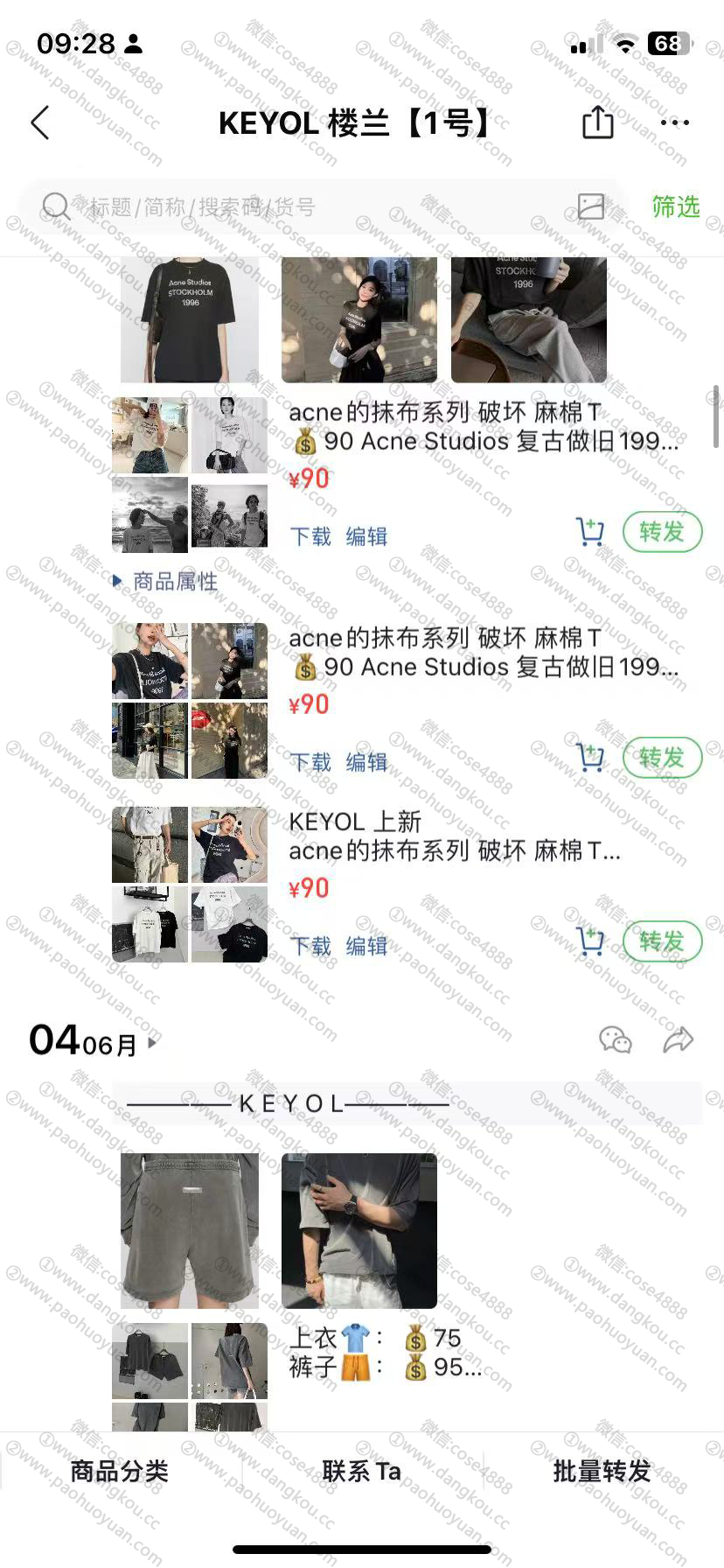Tap 联系 Ta to contact the seller
724x1568 pixels.
[361, 1471]
